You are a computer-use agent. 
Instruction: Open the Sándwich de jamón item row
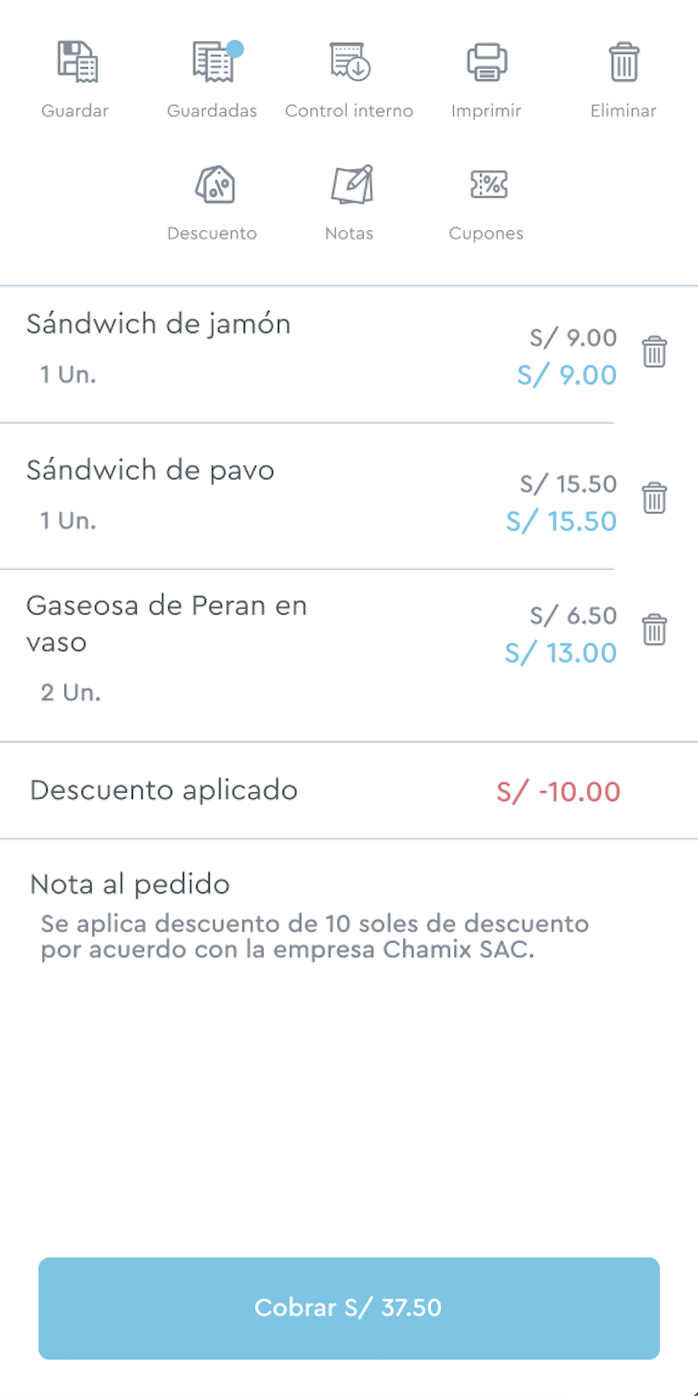tap(300, 350)
